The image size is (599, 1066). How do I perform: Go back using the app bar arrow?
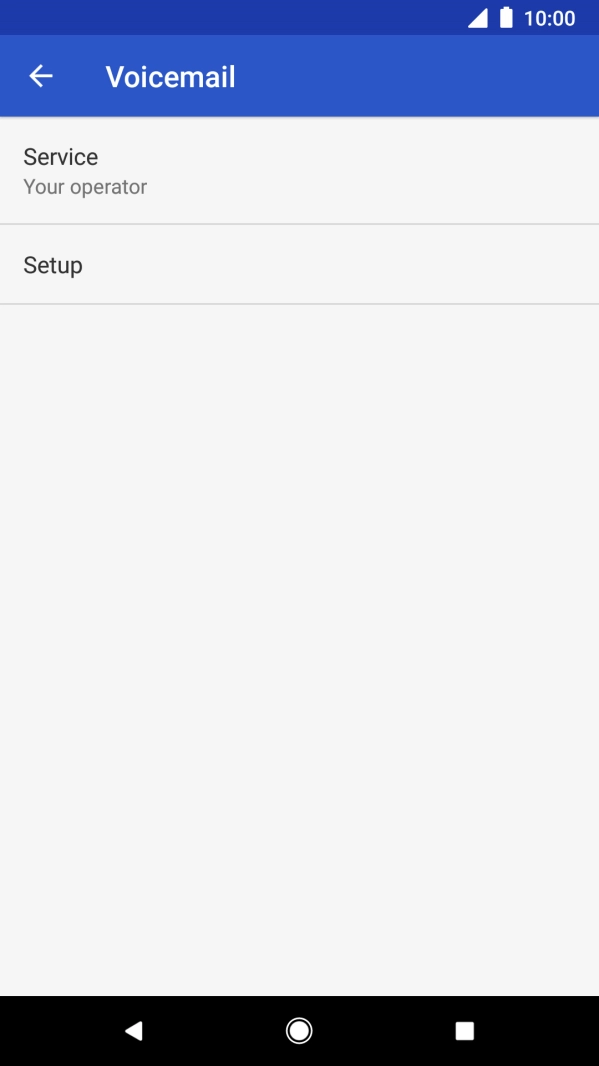(41, 76)
